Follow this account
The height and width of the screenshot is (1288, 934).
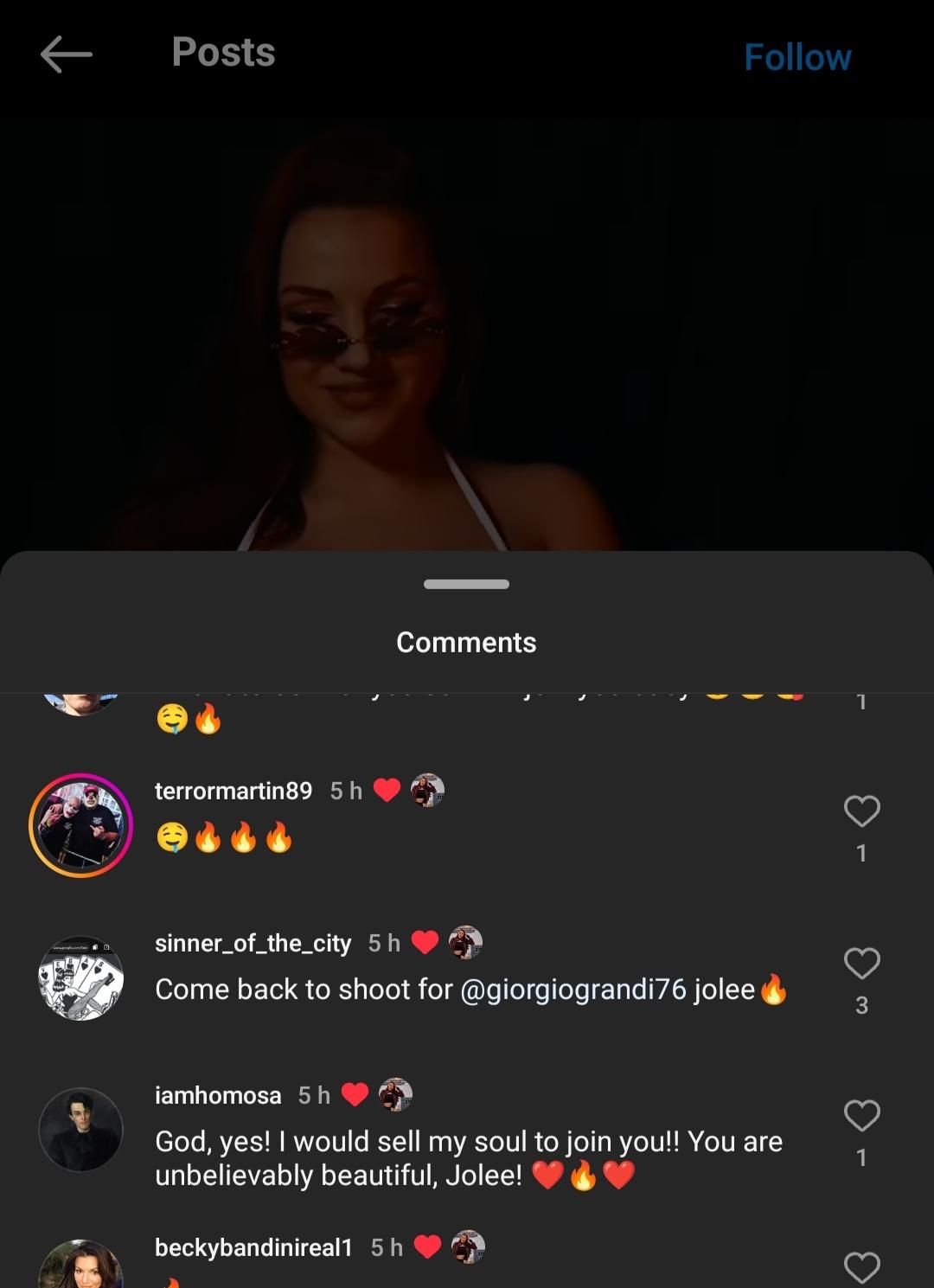point(797,58)
